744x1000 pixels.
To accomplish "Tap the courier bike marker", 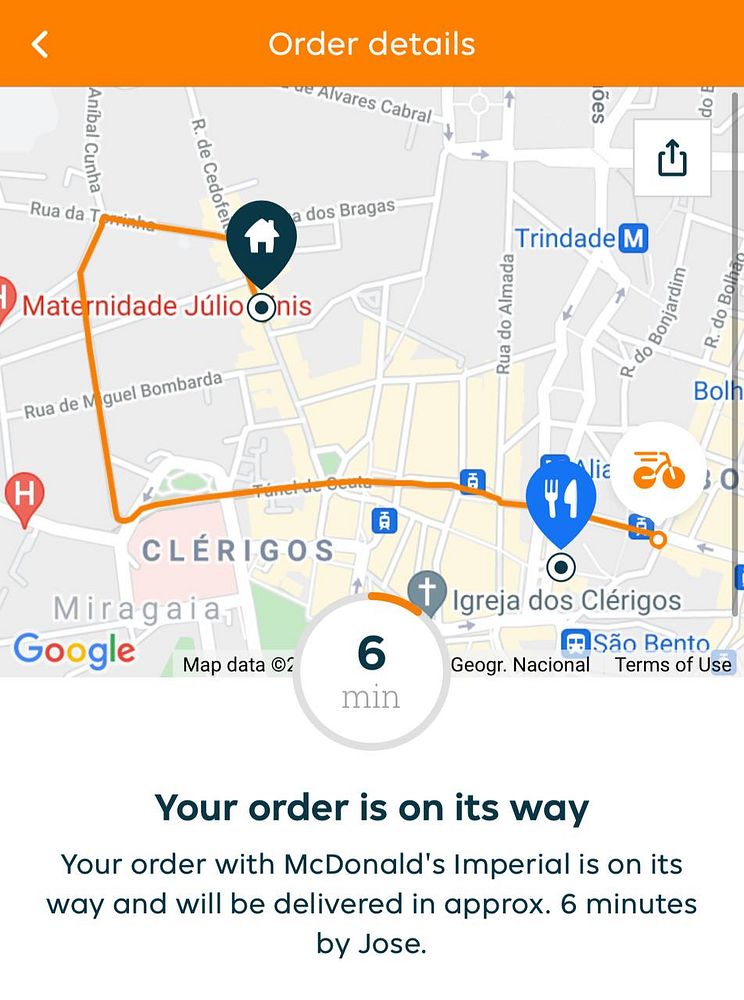I will [657, 469].
